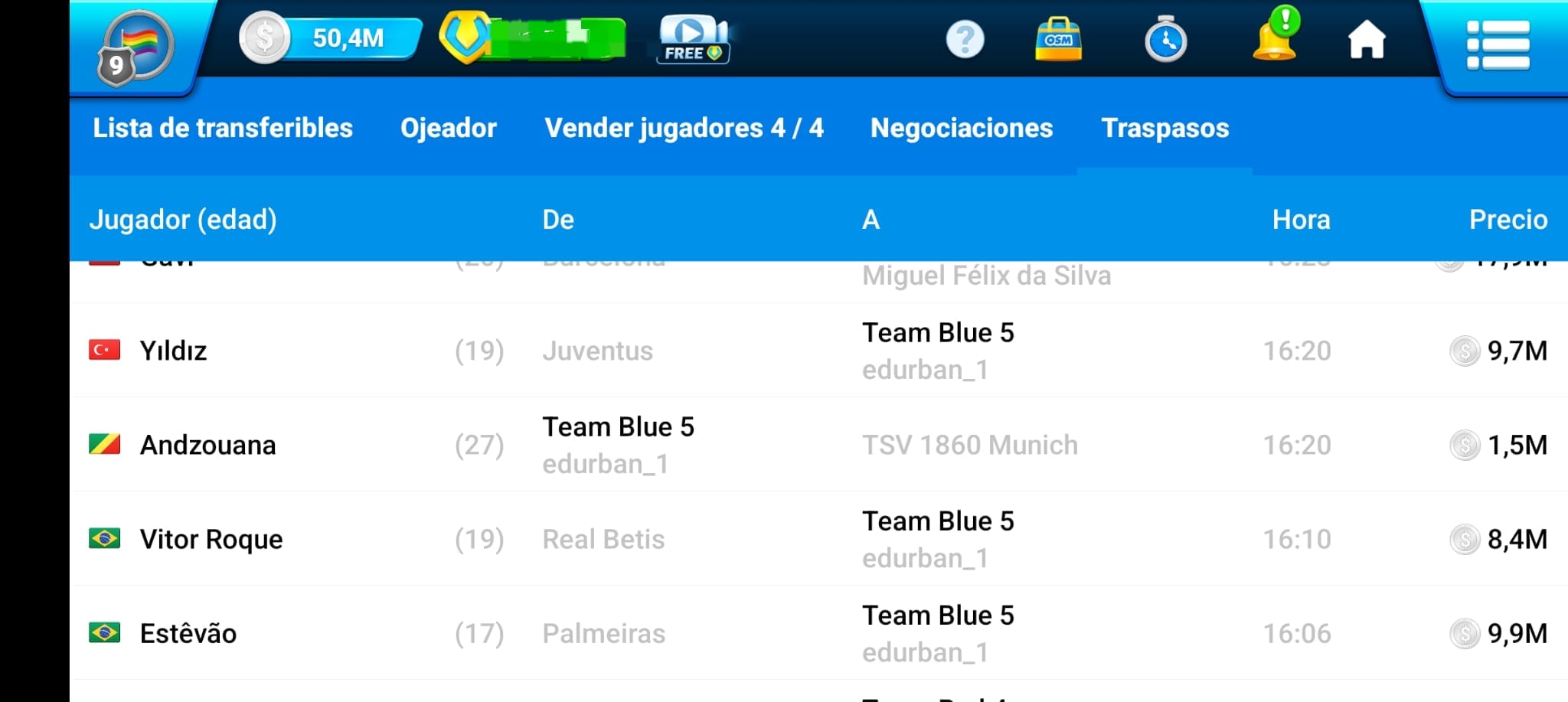Open the main menu list
The height and width of the screenshot is (702, 1568).
click(x=1498, y=45)
